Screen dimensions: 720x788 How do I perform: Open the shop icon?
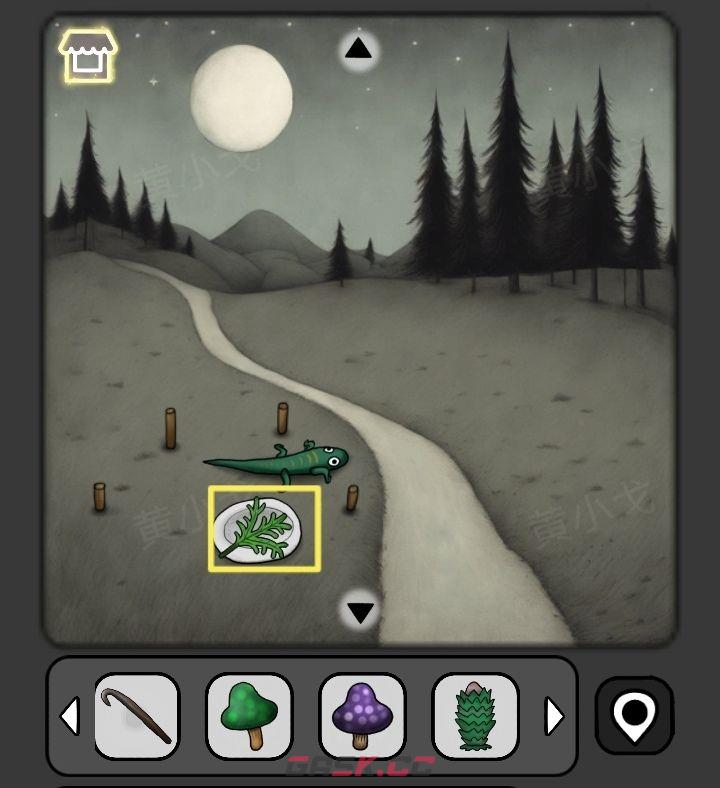[88, 56]
